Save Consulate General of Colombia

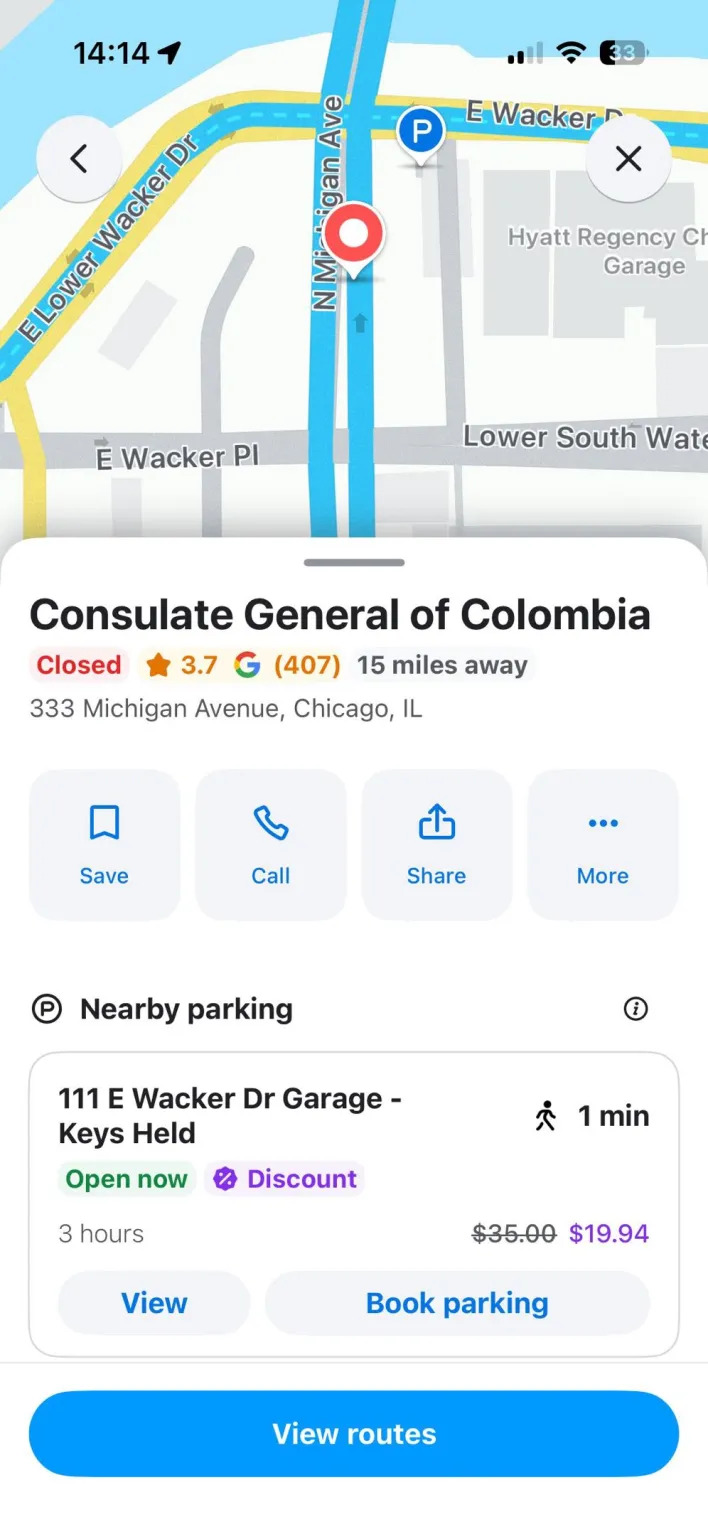(x=104, y=845)
